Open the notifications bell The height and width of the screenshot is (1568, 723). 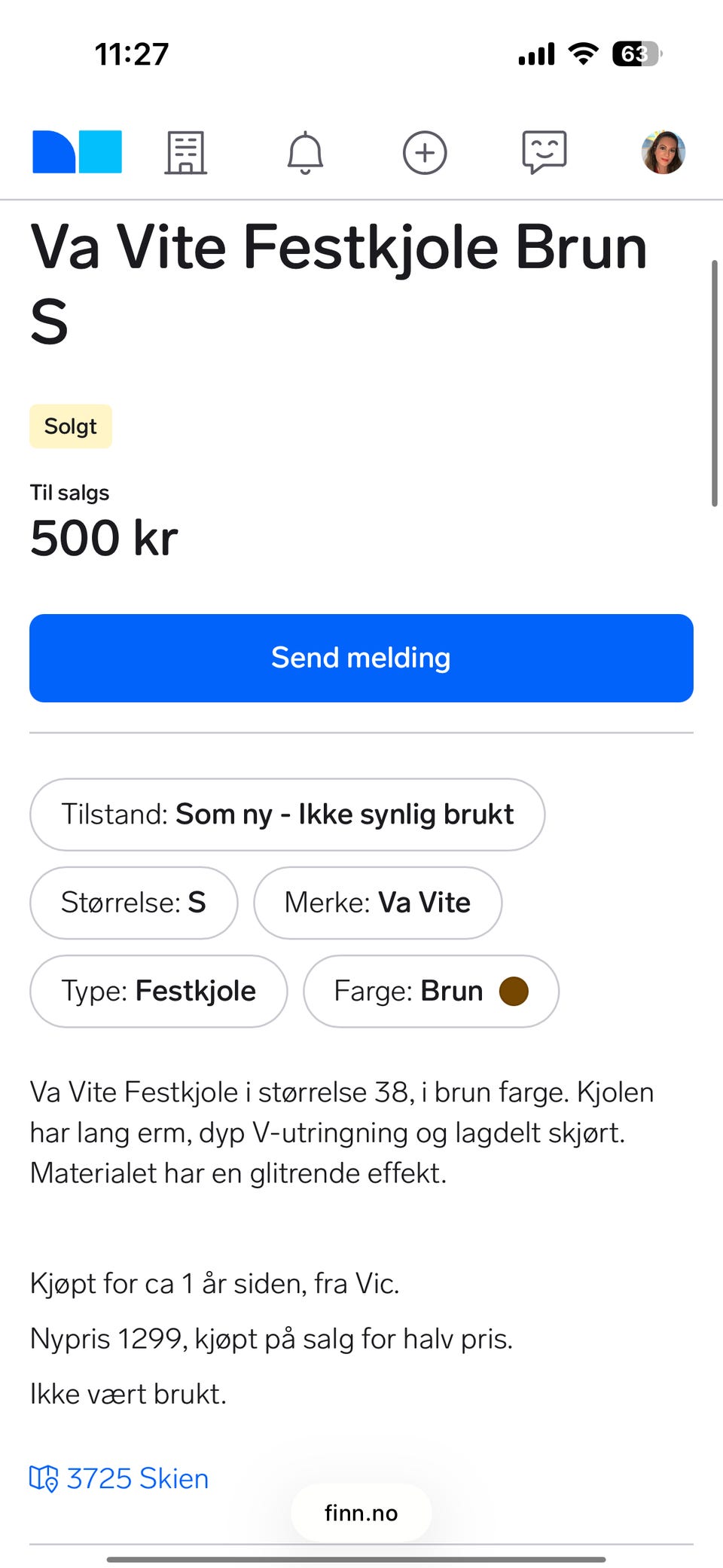pyautogui.click(x=305, y=152)
